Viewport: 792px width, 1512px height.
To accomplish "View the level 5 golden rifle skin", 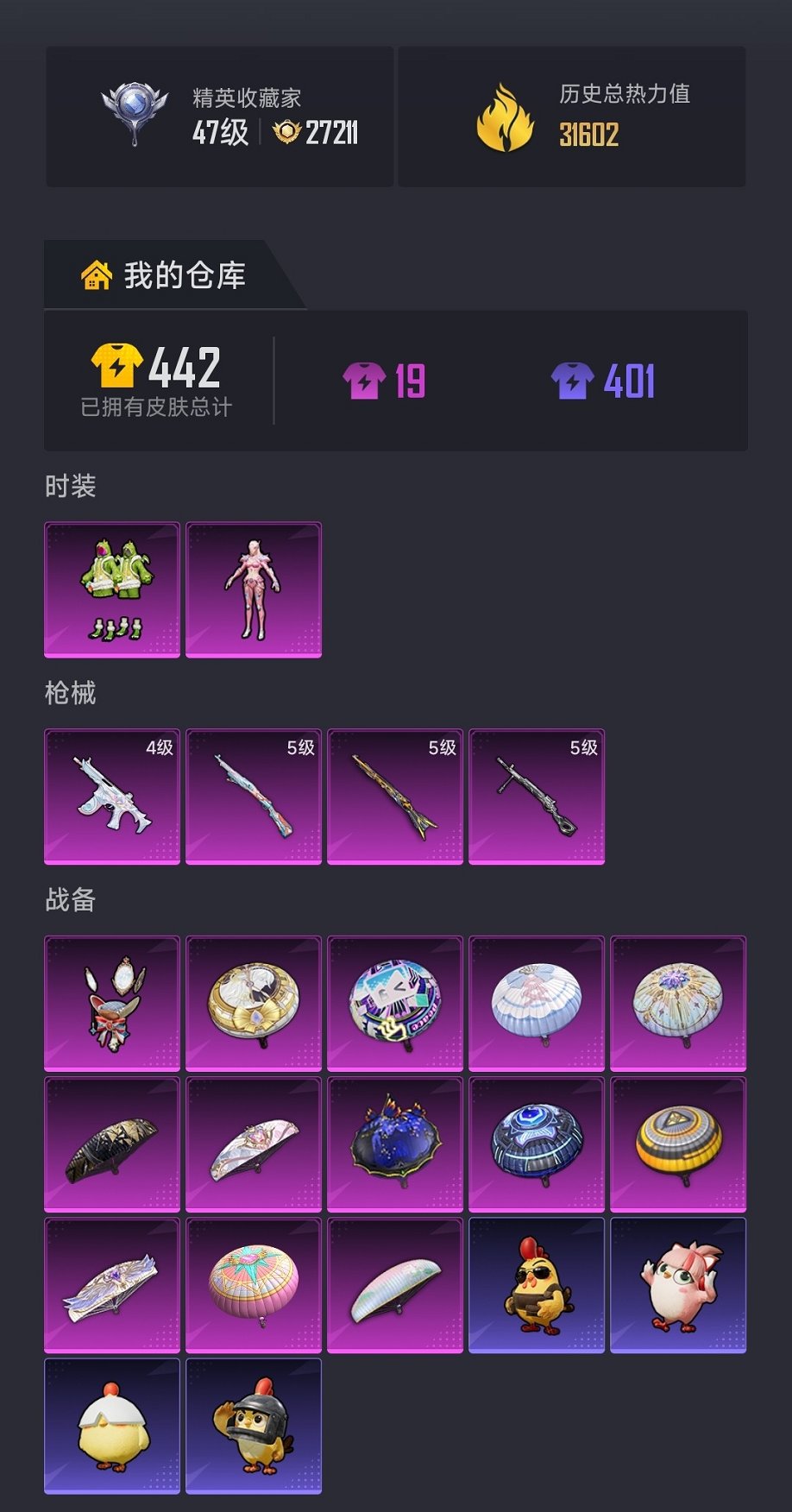I will 395,797.
